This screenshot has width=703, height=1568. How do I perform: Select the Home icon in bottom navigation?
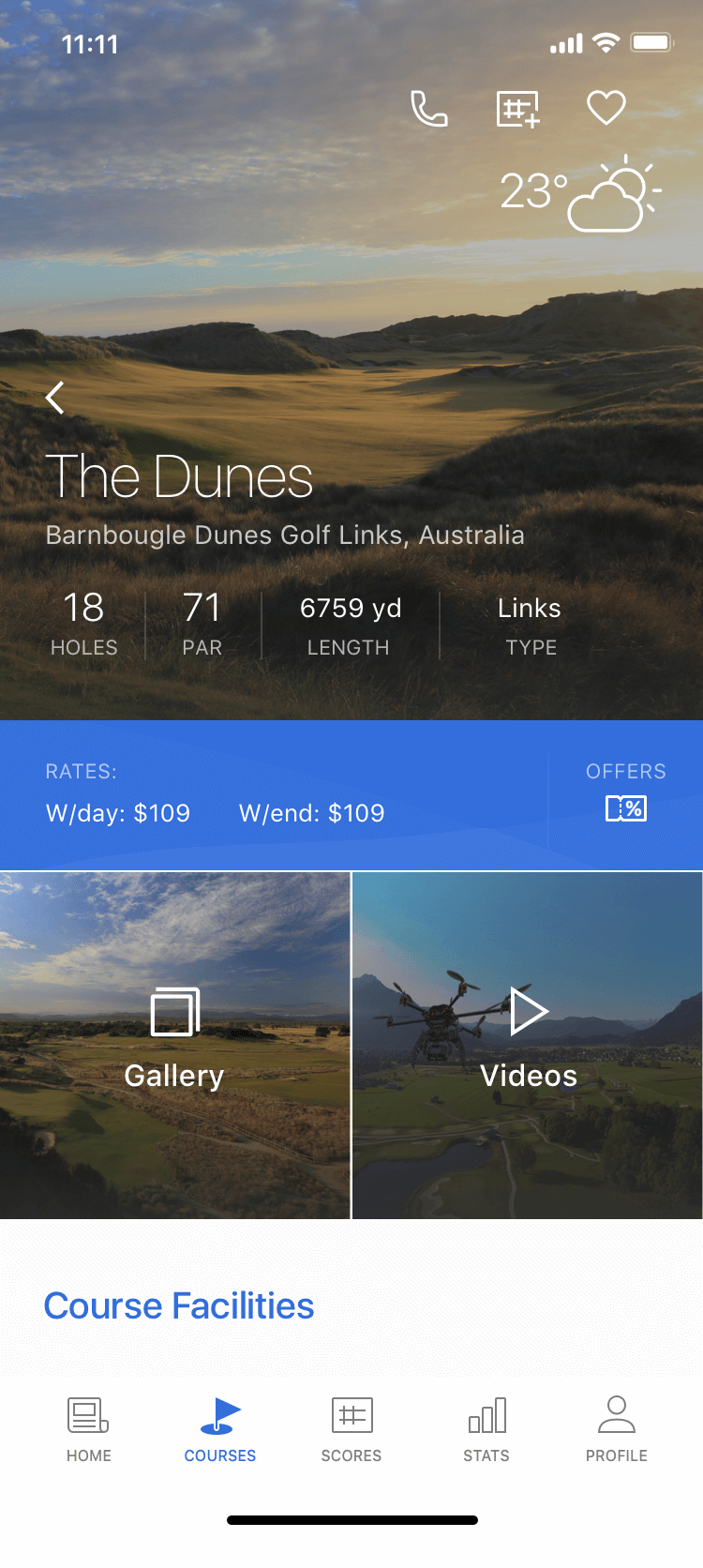88,1416
